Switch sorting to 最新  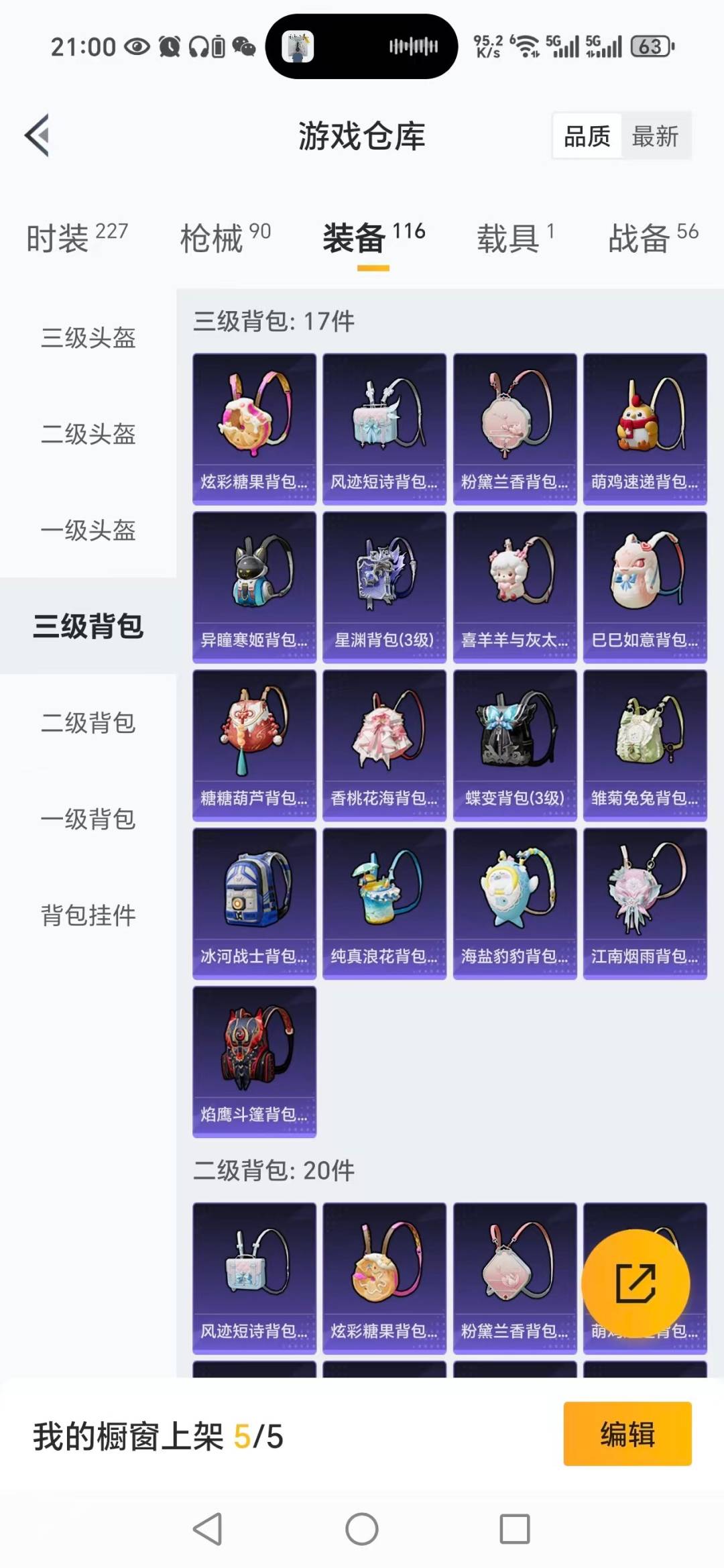656,135
